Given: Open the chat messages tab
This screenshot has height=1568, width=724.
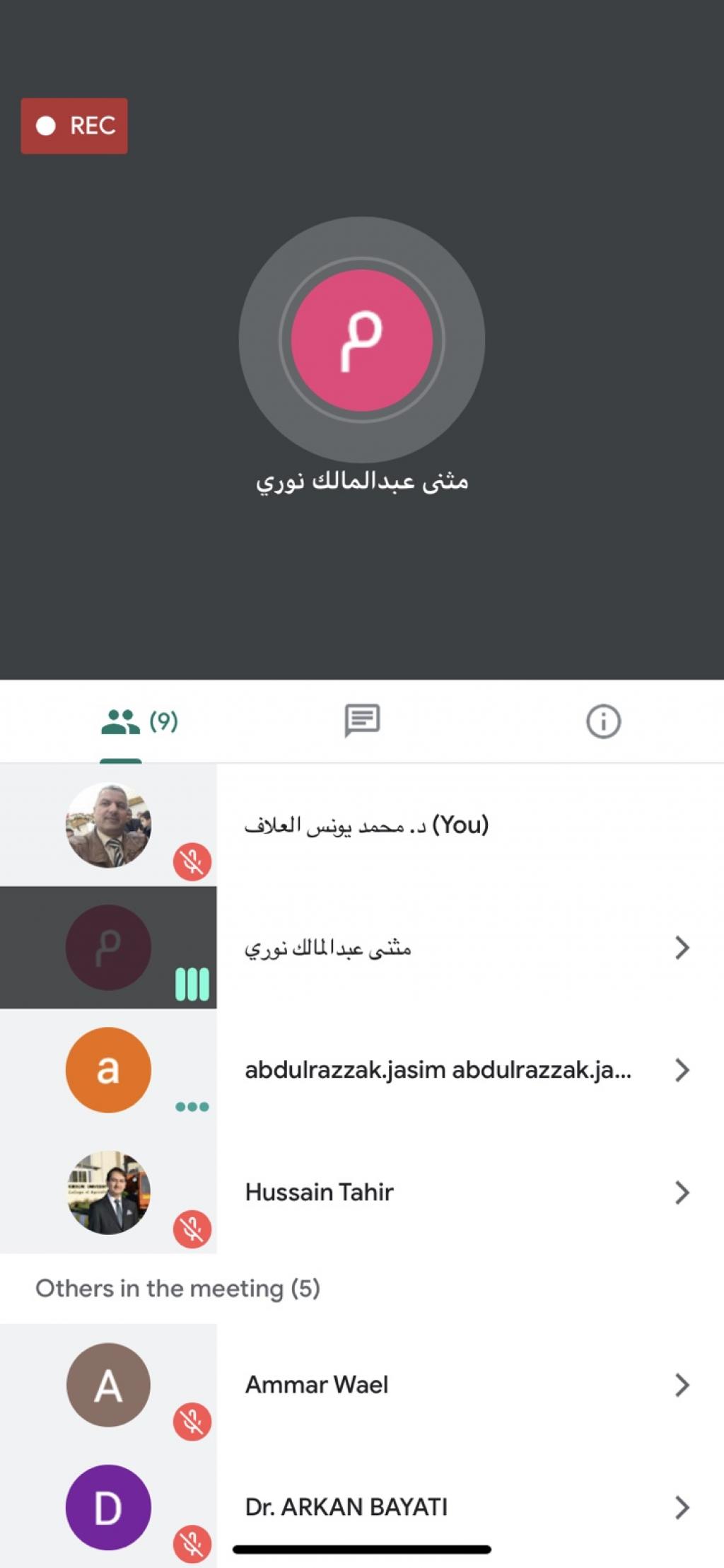Looking at the screenshot, I should click(x=362, y=721).
